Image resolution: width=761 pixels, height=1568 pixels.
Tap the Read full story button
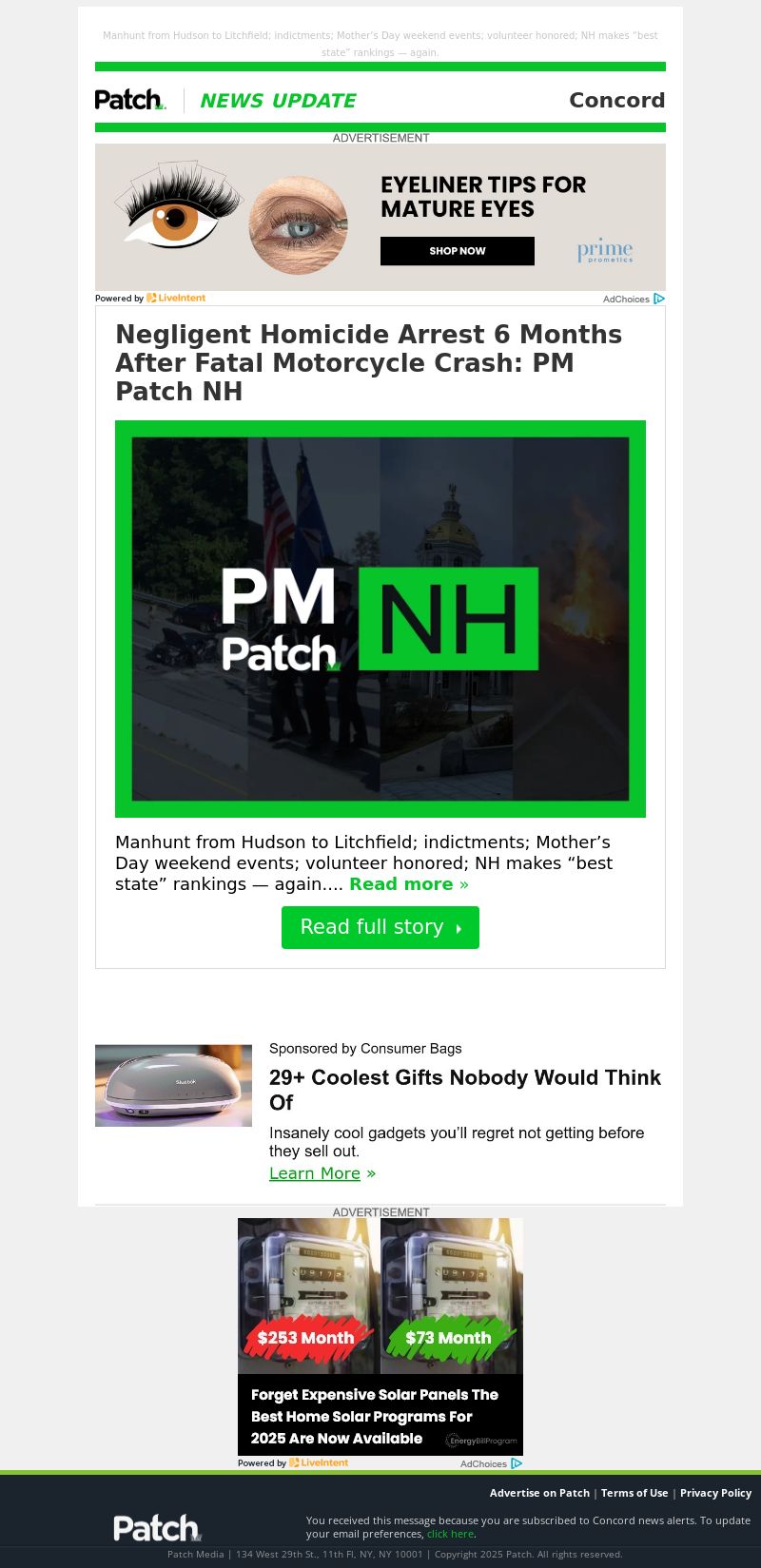[x=380, y=927]
